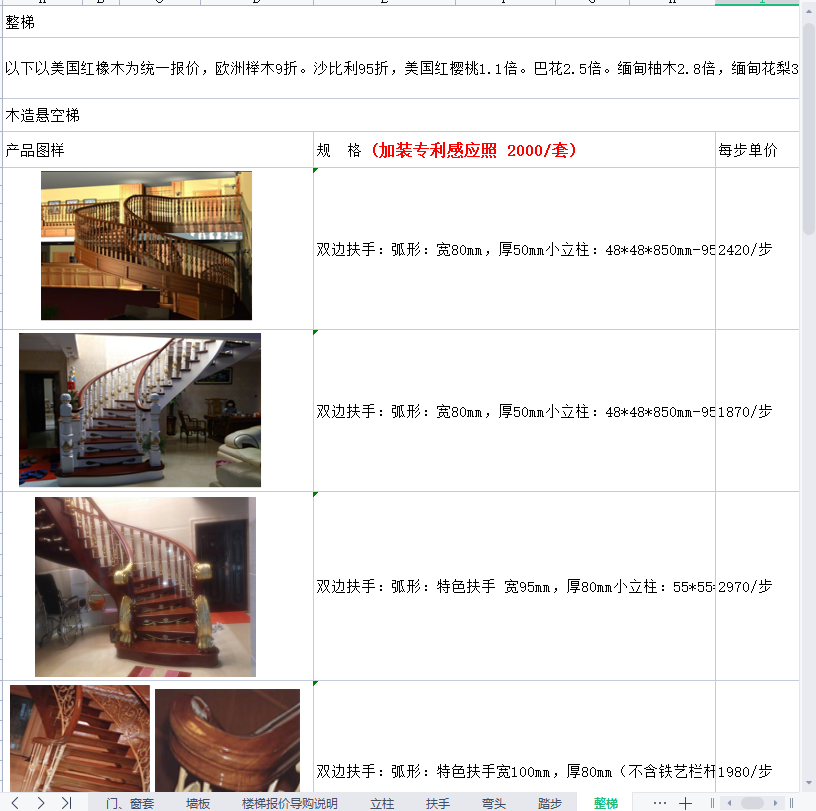Switch to the 踏步 sheet tab
The image size is (816, 811).
(550, 803)
